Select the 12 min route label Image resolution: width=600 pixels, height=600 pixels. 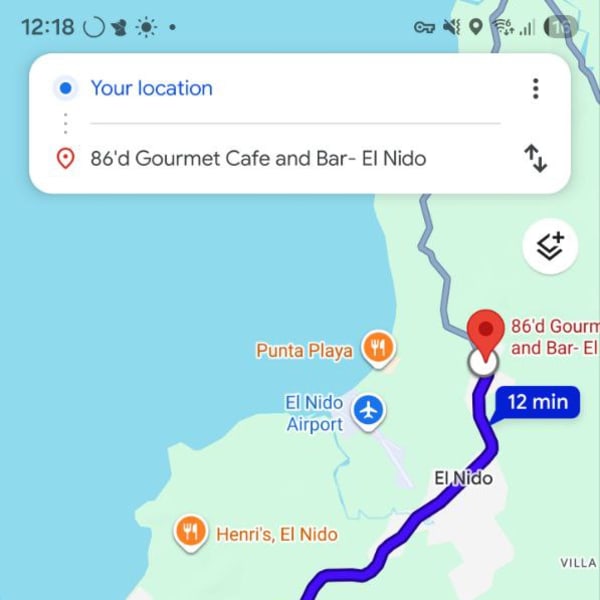(537, 402)
